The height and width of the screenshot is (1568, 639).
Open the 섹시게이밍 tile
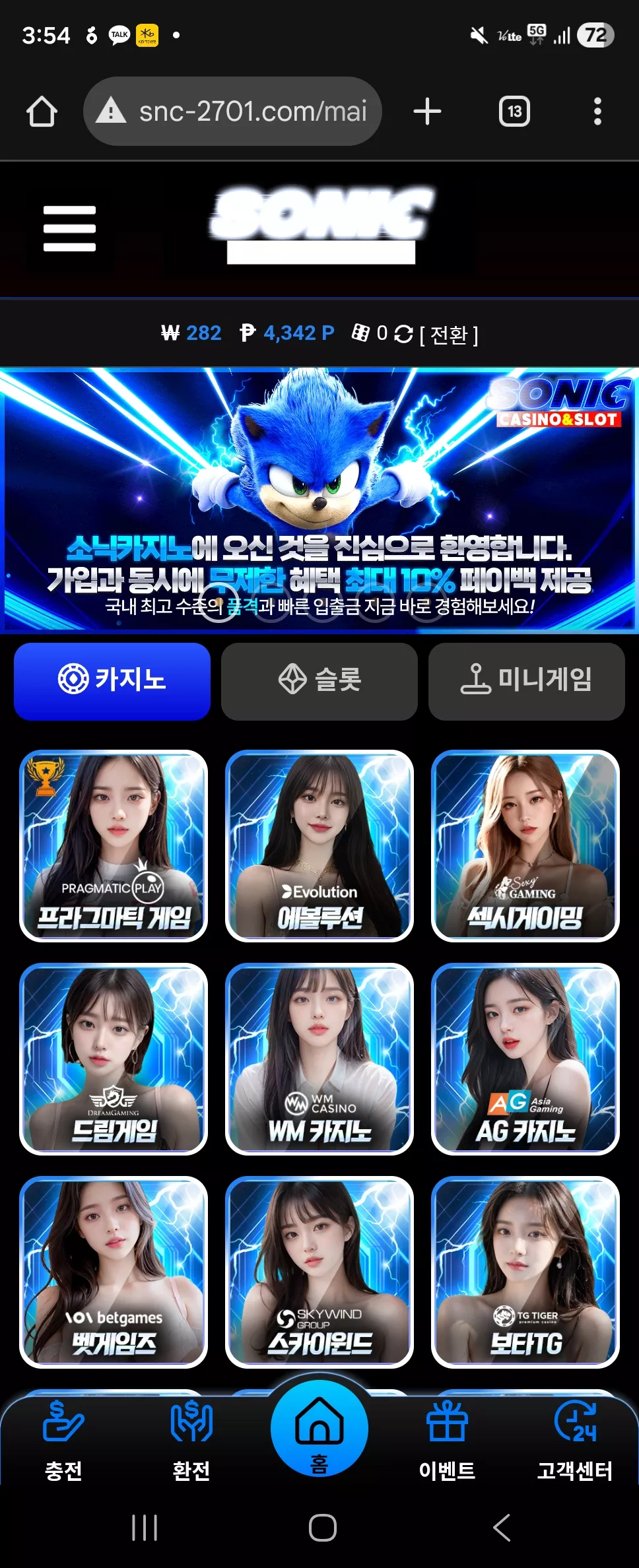(x=525, y=845)
